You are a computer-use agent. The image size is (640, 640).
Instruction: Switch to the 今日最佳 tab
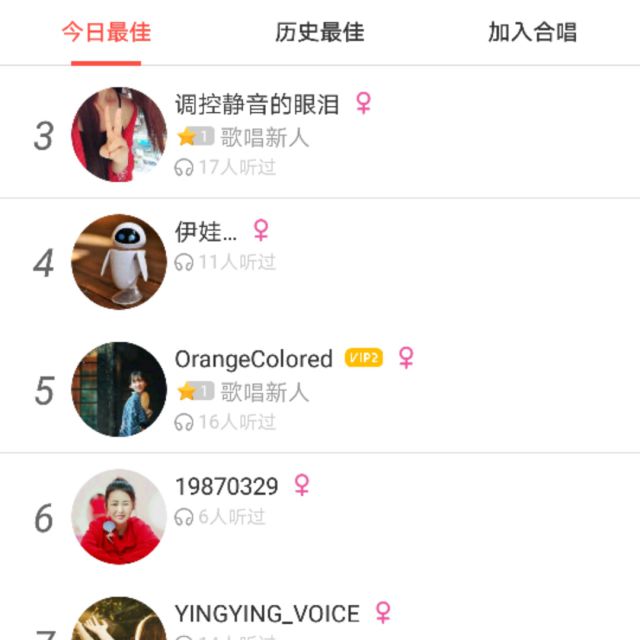pyautogui.click(x=106, y=32)
